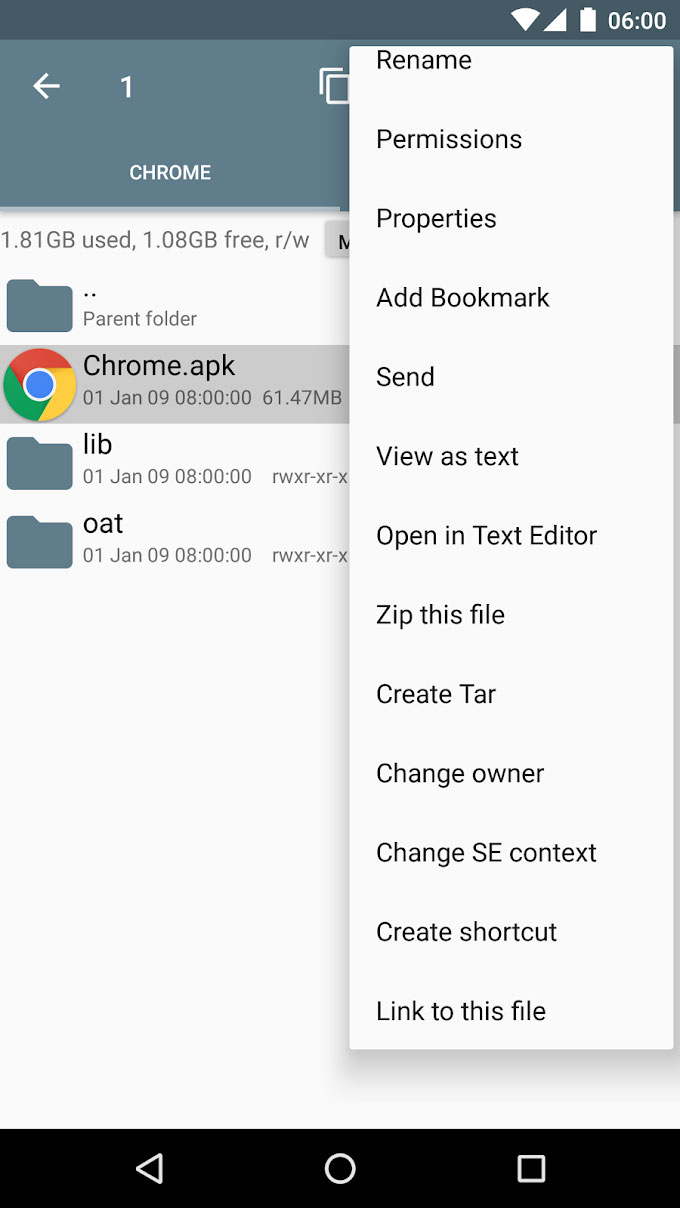Tap Link to this file
Screen dimensions: 680x1208
(511, 1011)
